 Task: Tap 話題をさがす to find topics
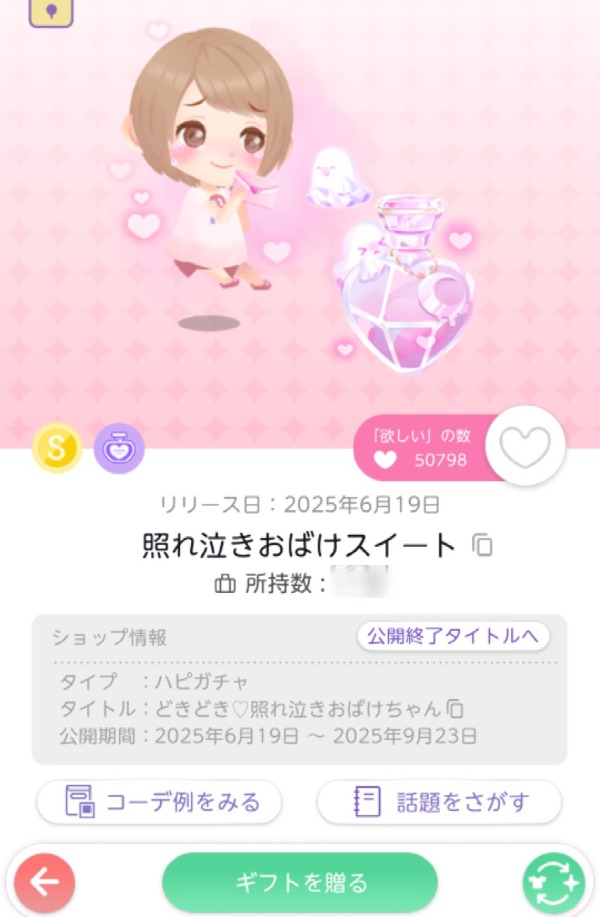(439, 801)
